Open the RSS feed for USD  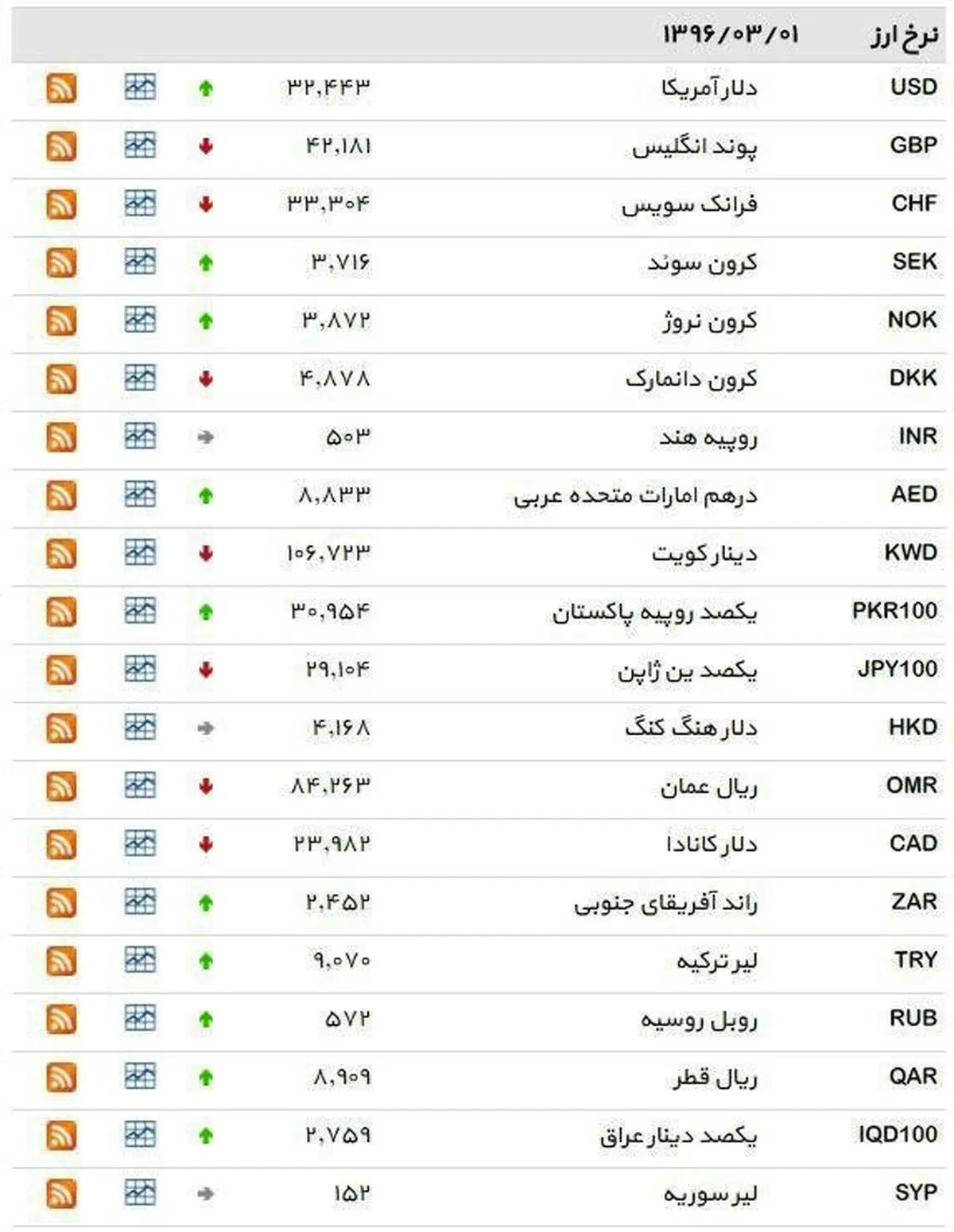(61, 88)
